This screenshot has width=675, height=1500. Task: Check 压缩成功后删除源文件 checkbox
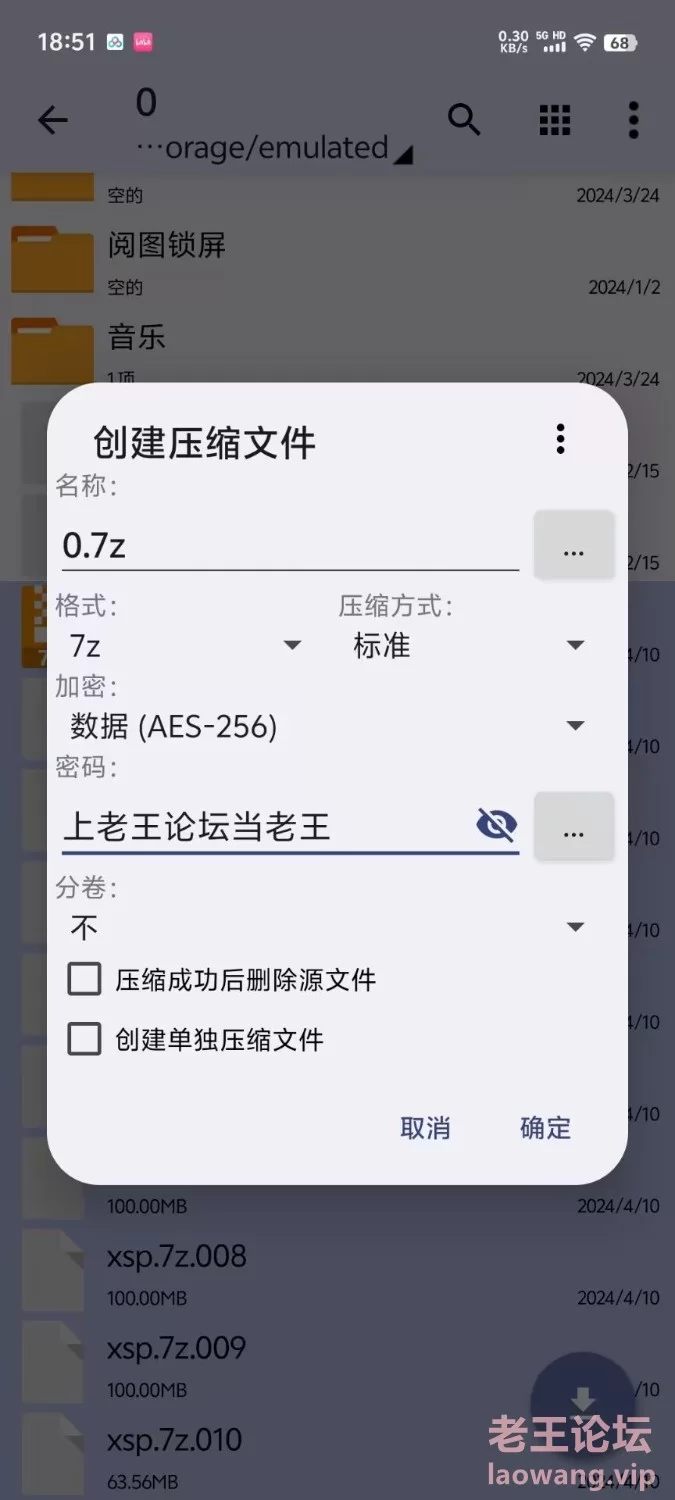pos(85,979)
